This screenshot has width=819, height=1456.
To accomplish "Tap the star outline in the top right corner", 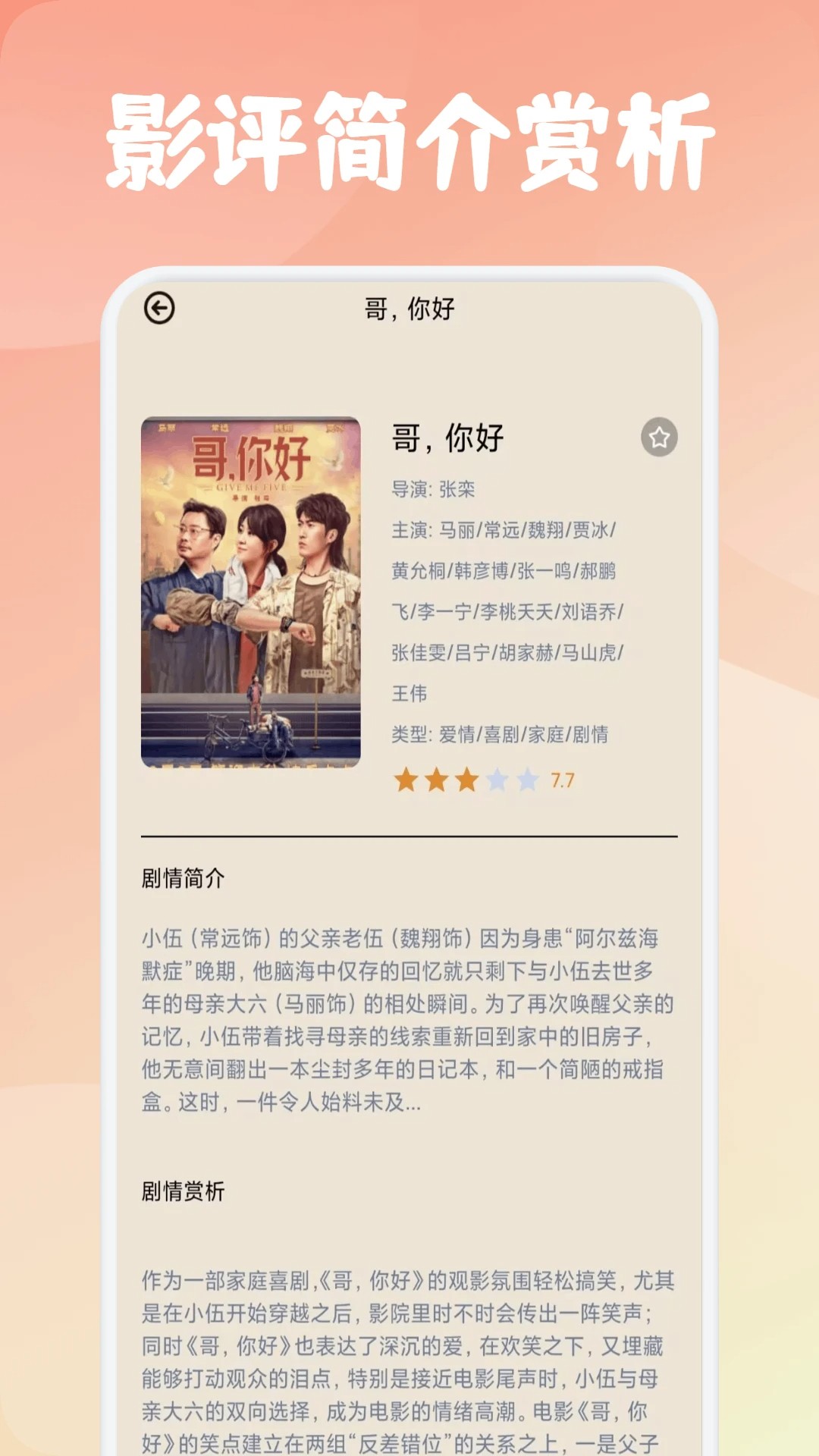I will pyautogui.click(x=658, y=436).
